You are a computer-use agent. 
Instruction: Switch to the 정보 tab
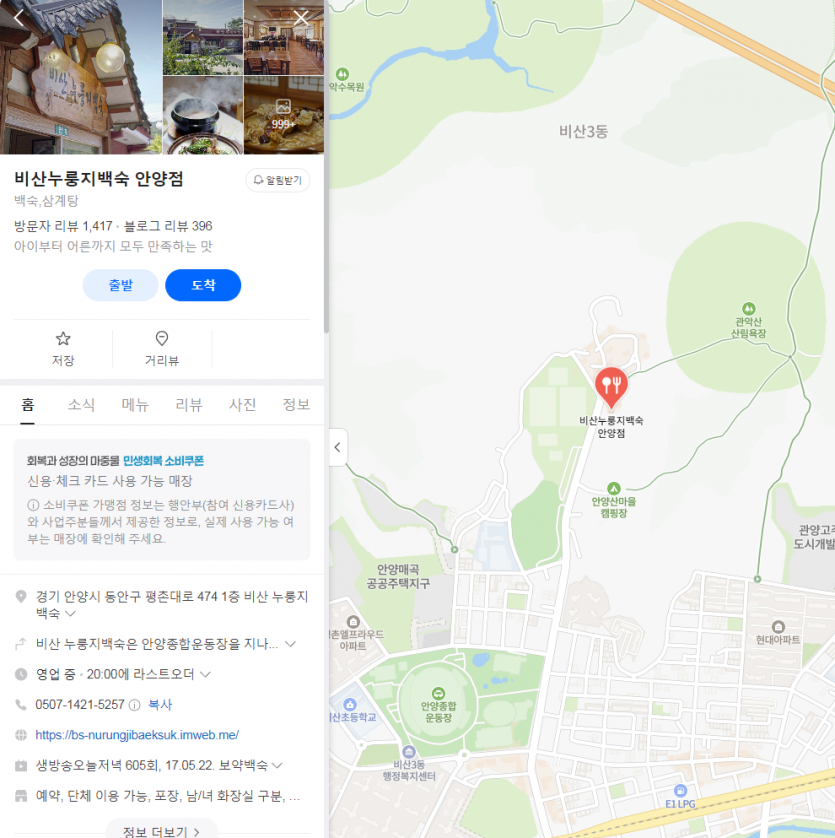[296, 405]
